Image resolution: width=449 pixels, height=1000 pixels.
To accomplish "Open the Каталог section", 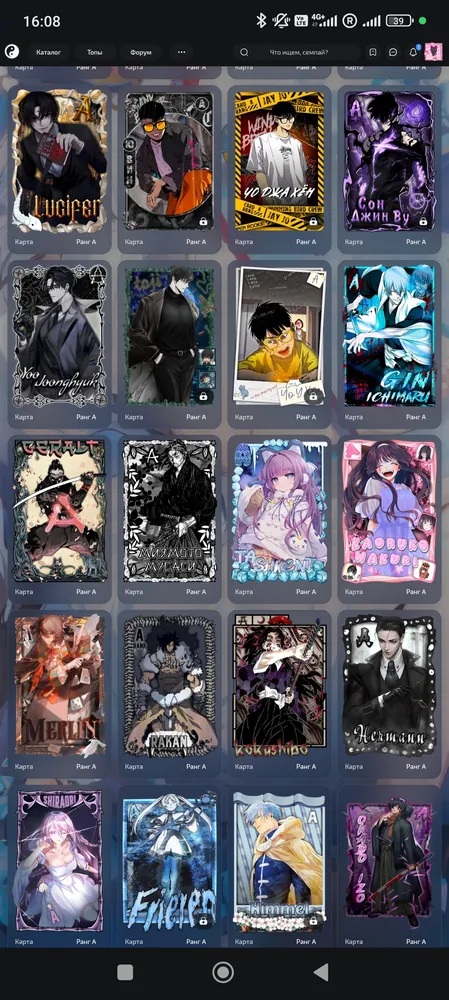I will tap(48, 52).
